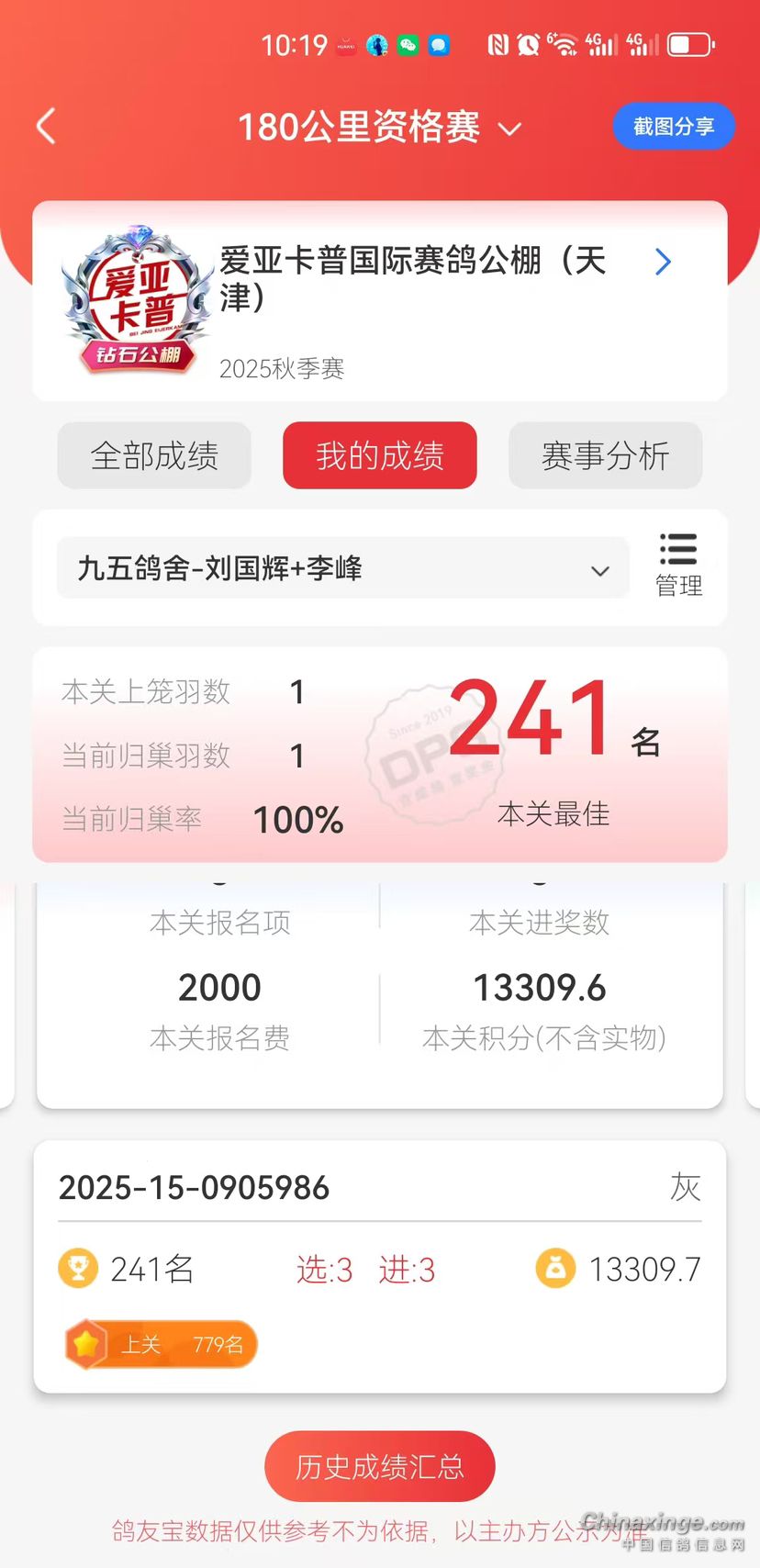Viewport: 760px width, 1568px height.
Task: Switch to the 全部成绩 tab
Action: point(154,455)
